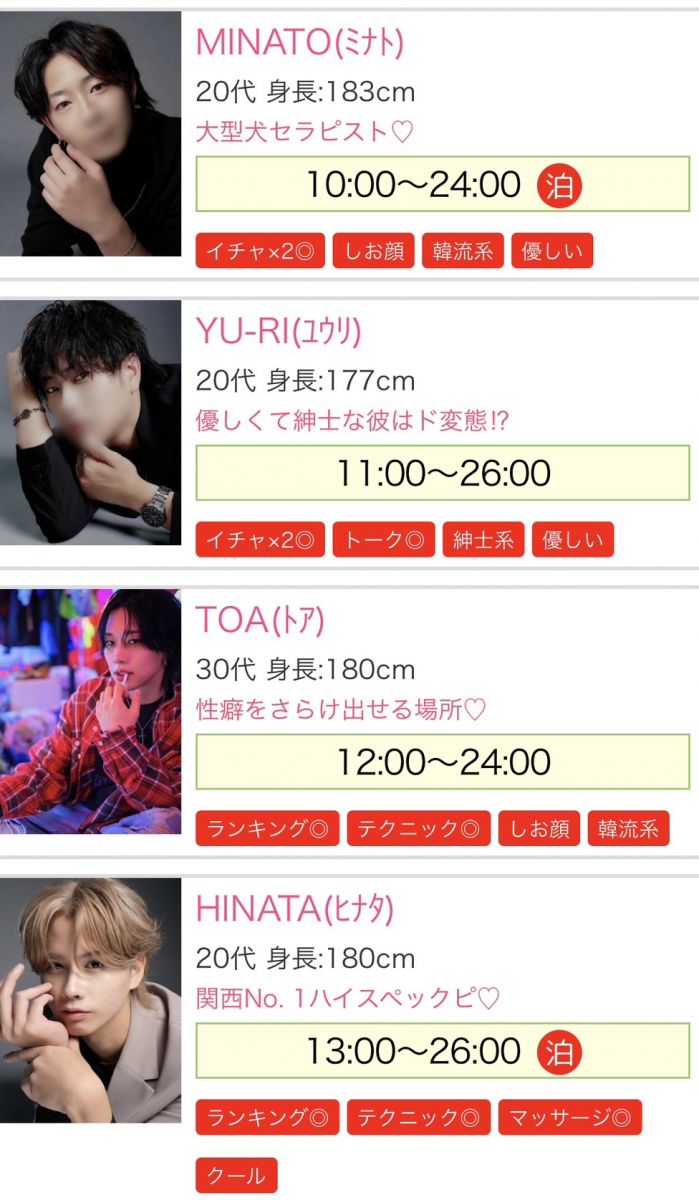Viewport: 699px width, 1200px height.
Task: Open TOA's profile photo
Action: (x=90, y=711)
